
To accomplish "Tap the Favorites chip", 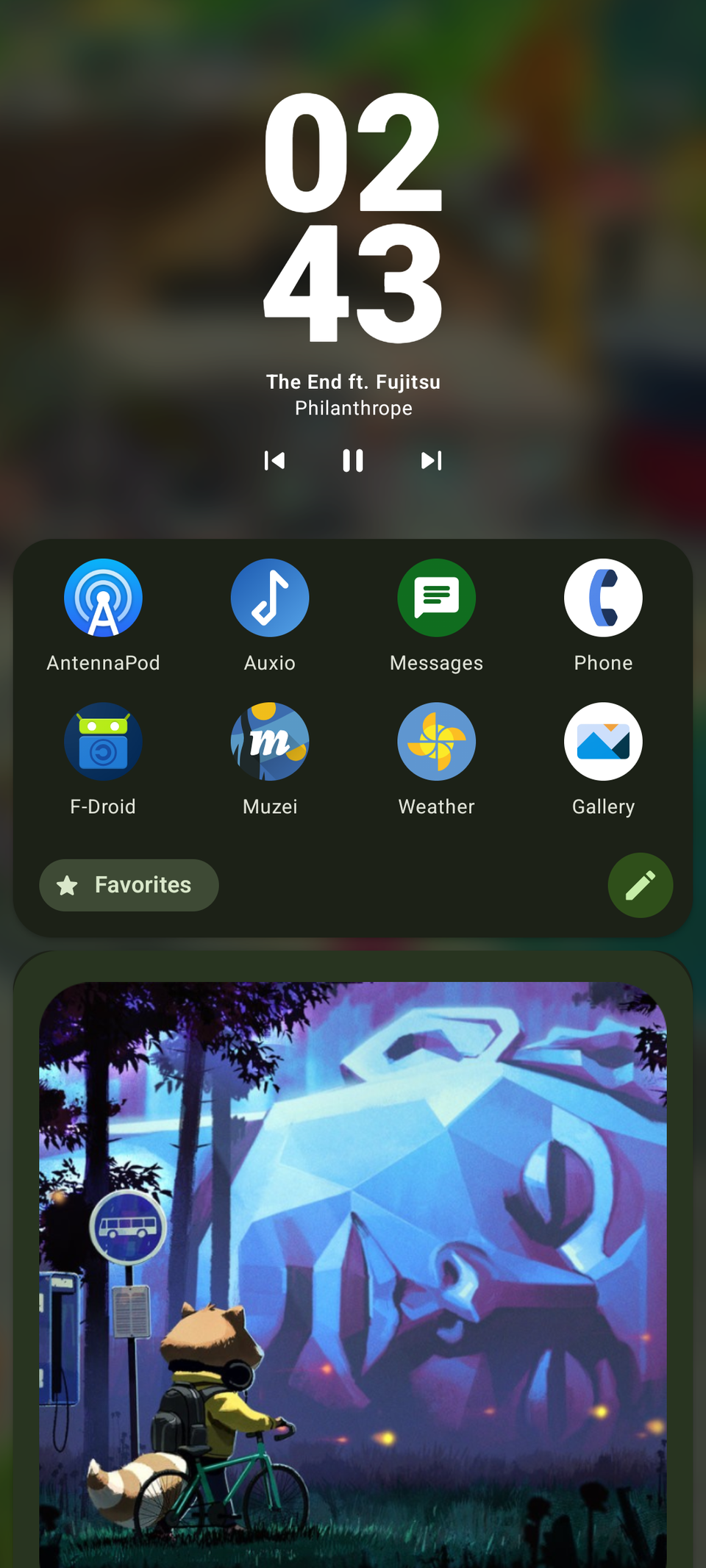I will pos(129,885).
